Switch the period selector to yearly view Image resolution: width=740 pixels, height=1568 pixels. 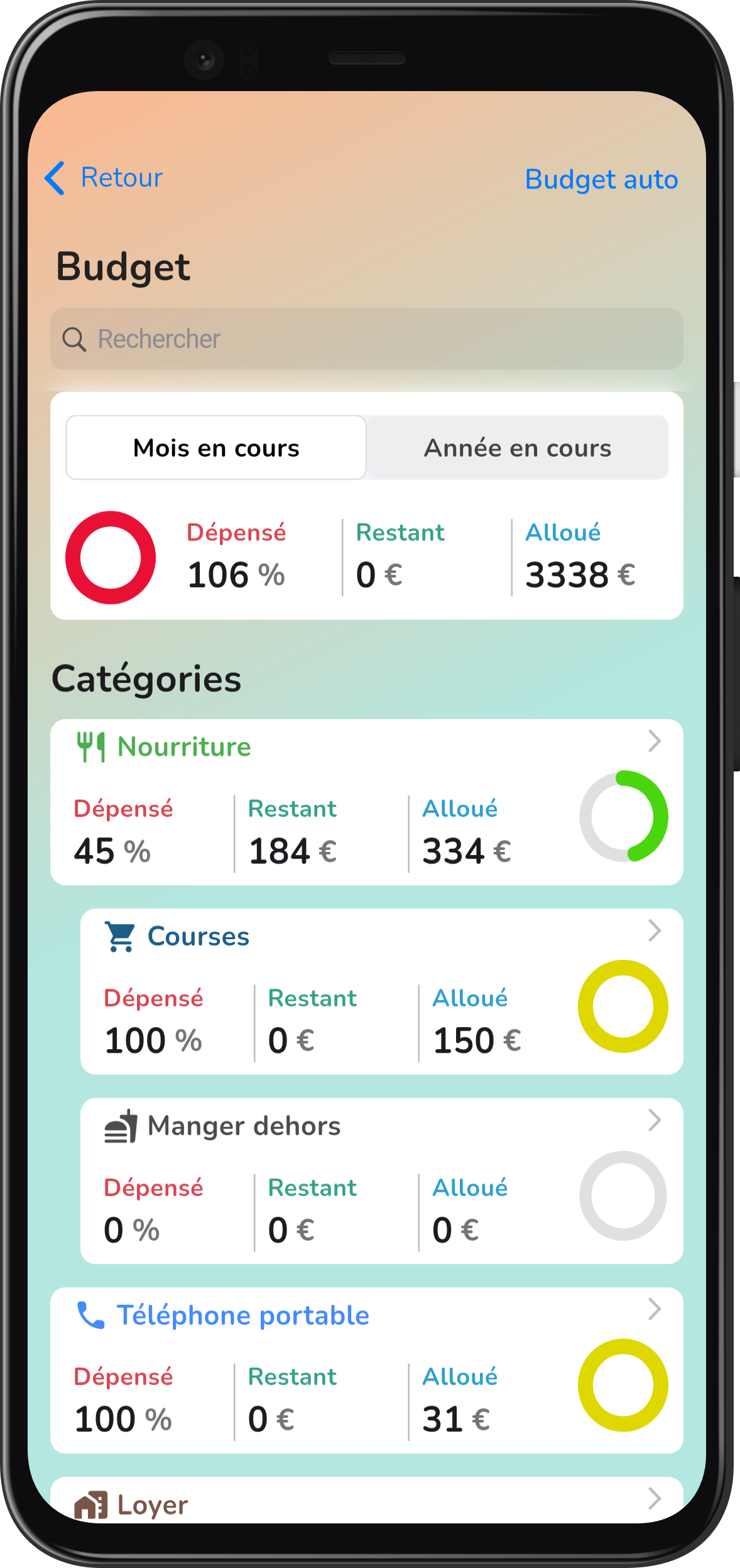click(x=518, y=447)
